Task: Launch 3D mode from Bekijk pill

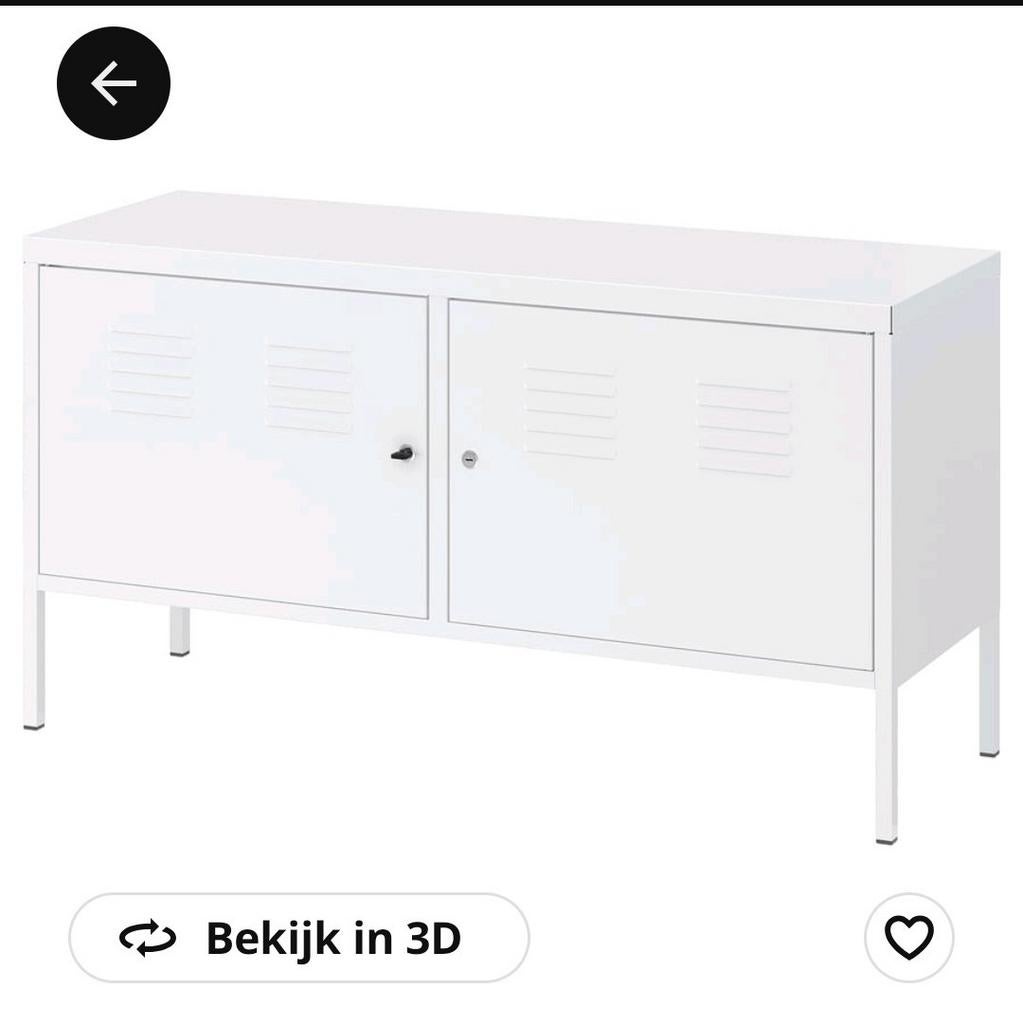Action: pos(297,938)
